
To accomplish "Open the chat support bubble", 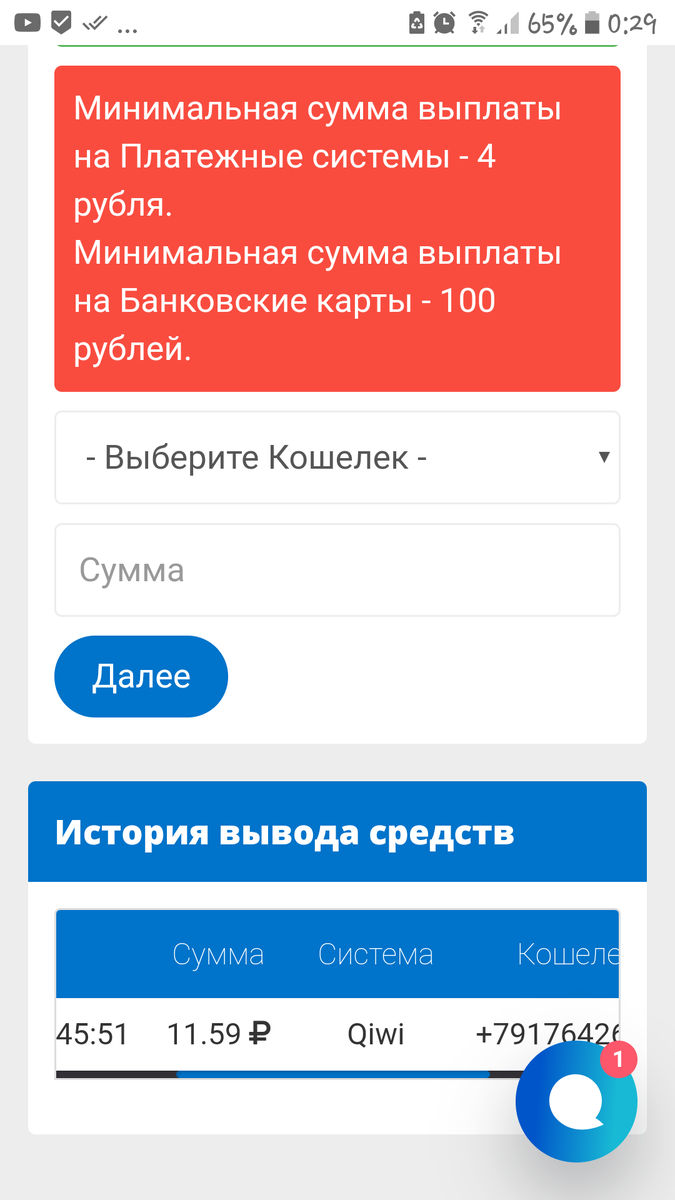I will coord(576,1101).
